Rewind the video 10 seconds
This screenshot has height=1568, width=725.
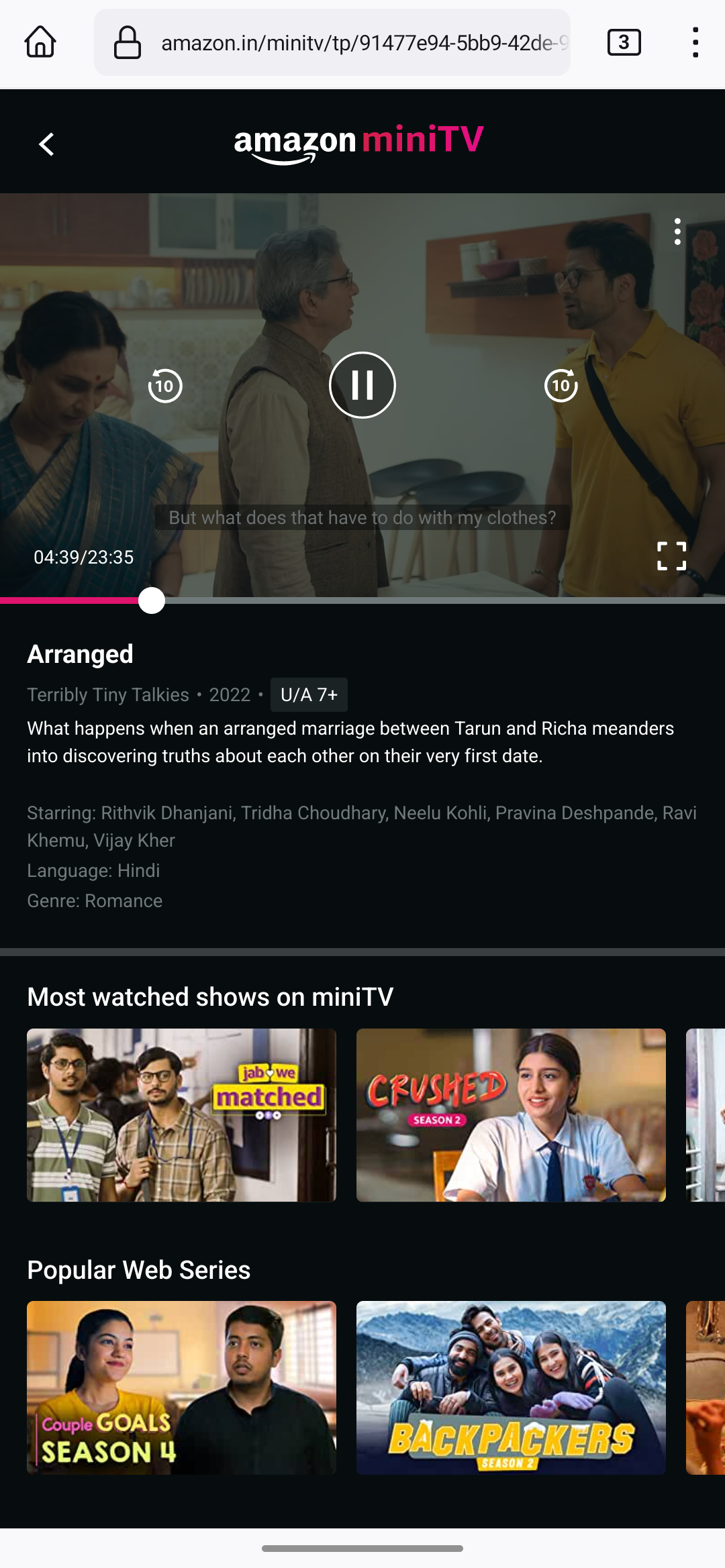click(x=165, y=386)
